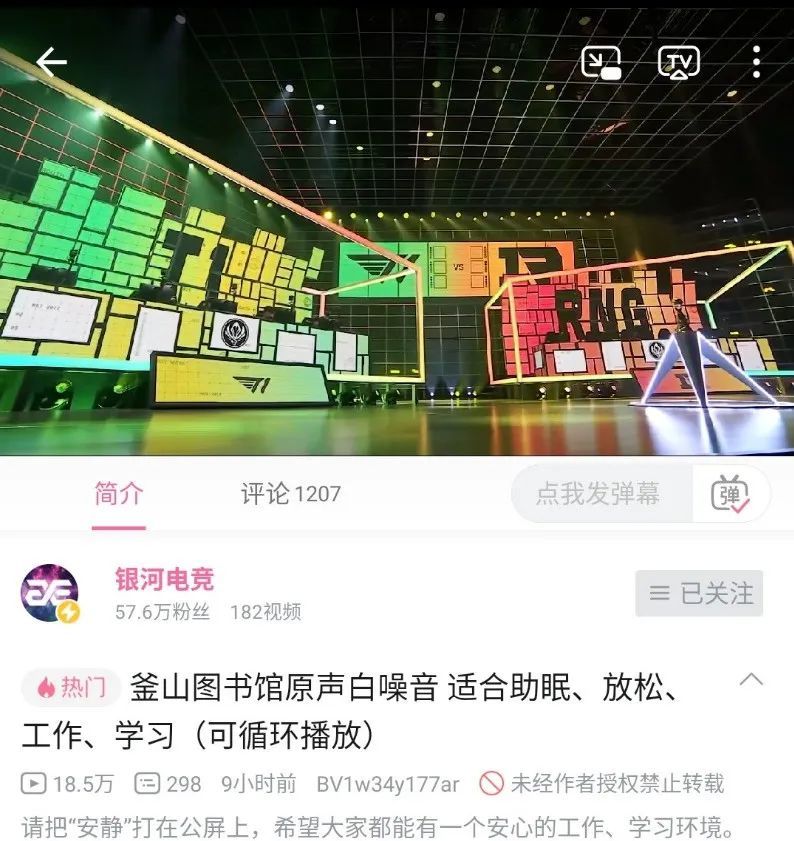
Task: Open the three-dot overflow menu
Action: 756,62
